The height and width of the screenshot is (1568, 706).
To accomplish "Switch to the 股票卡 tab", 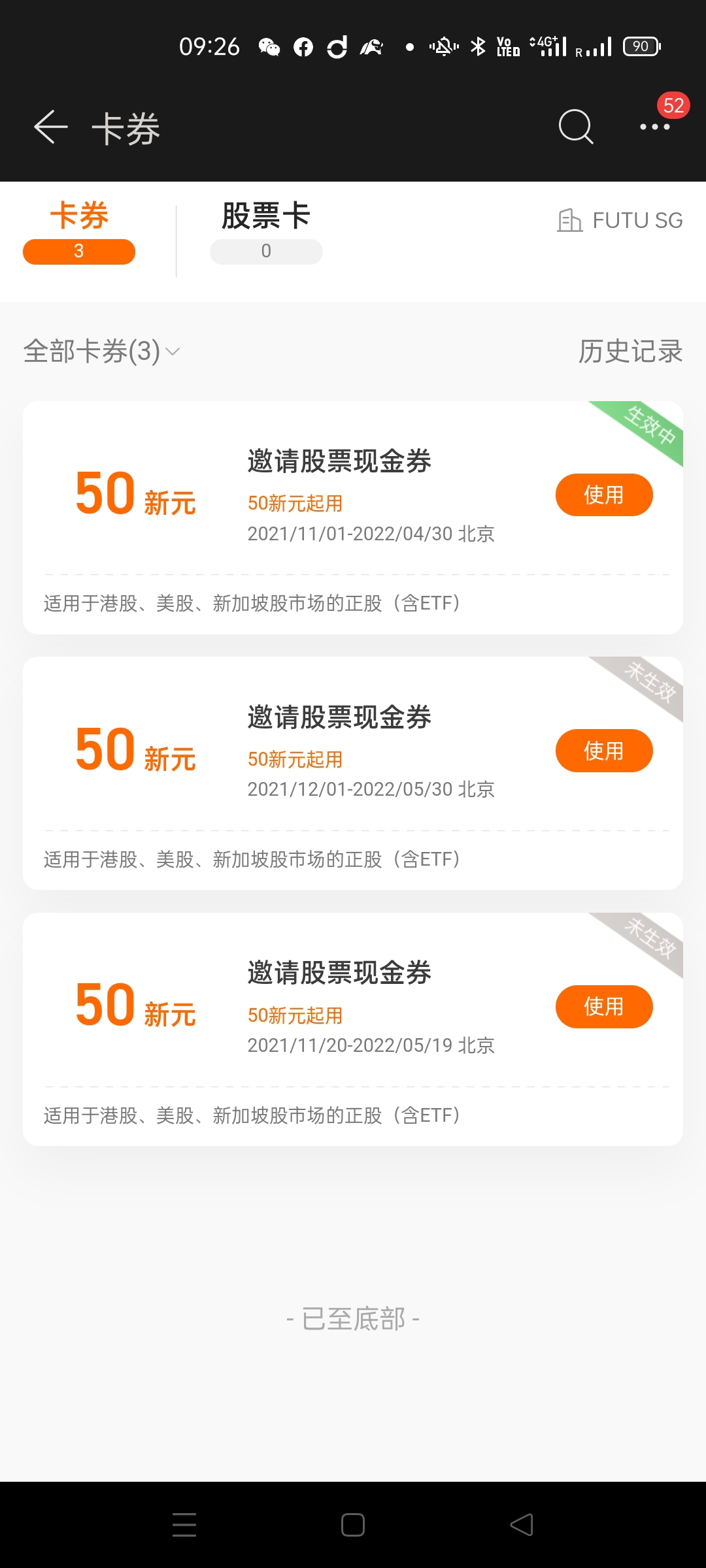I will [x=266, y=232].
